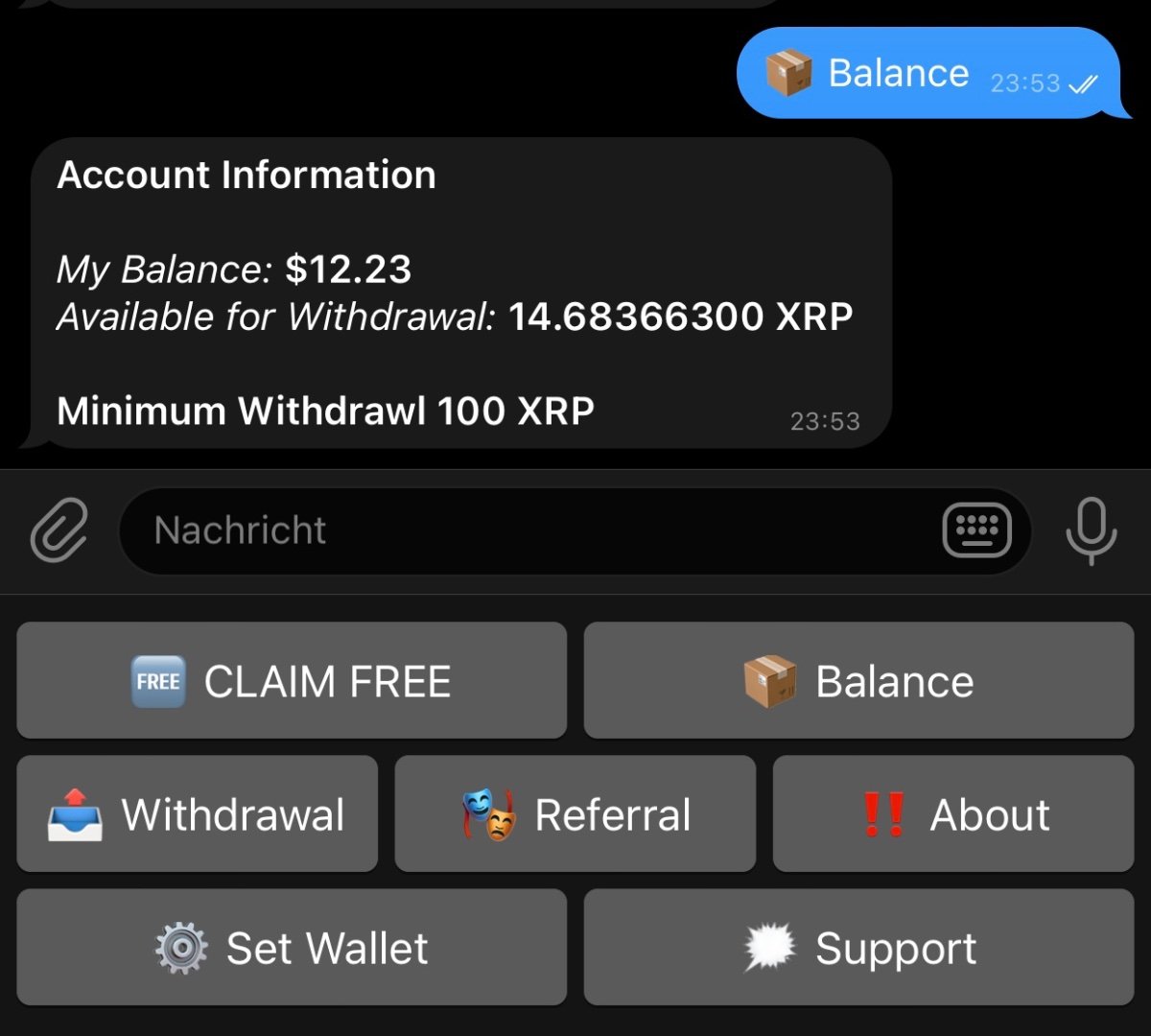Open the Referral option
This screenshot has height=1036, width=1151.
(x=575, y=814)
